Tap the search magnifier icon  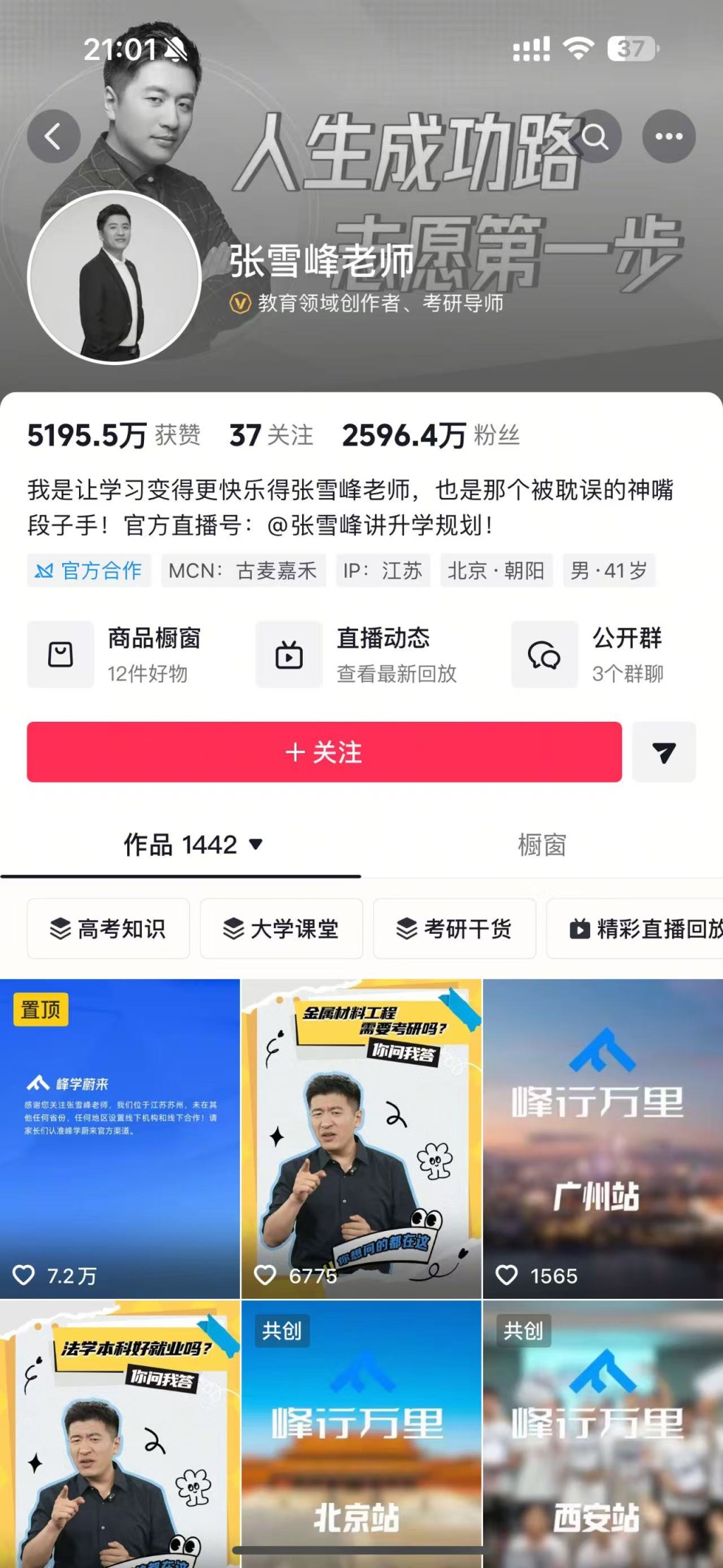597,137
